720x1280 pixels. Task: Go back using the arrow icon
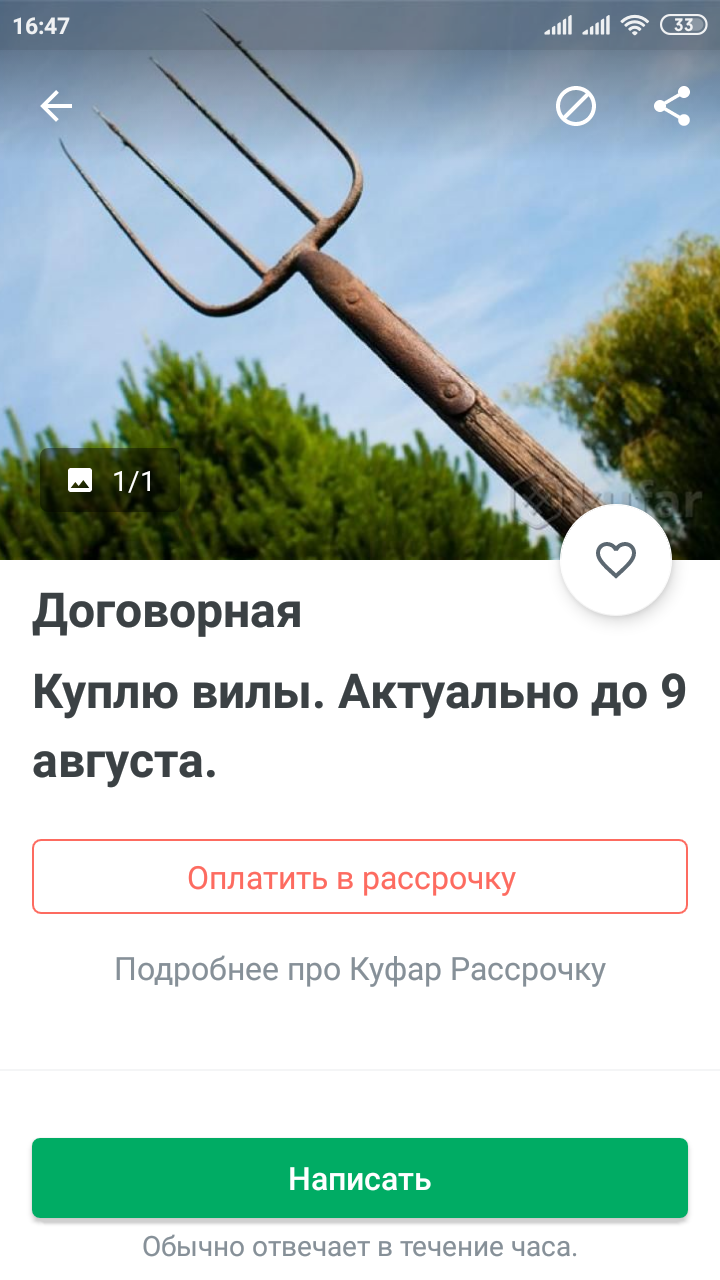(x=56, y=106)
